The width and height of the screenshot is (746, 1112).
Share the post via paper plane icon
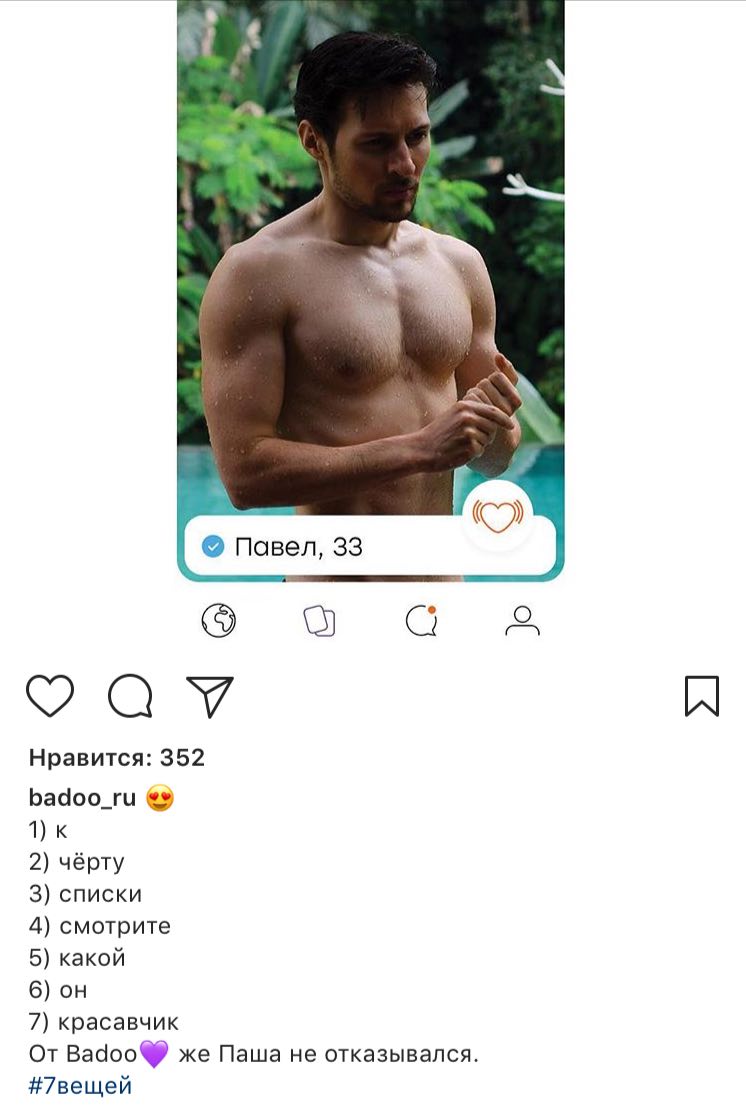209,696
